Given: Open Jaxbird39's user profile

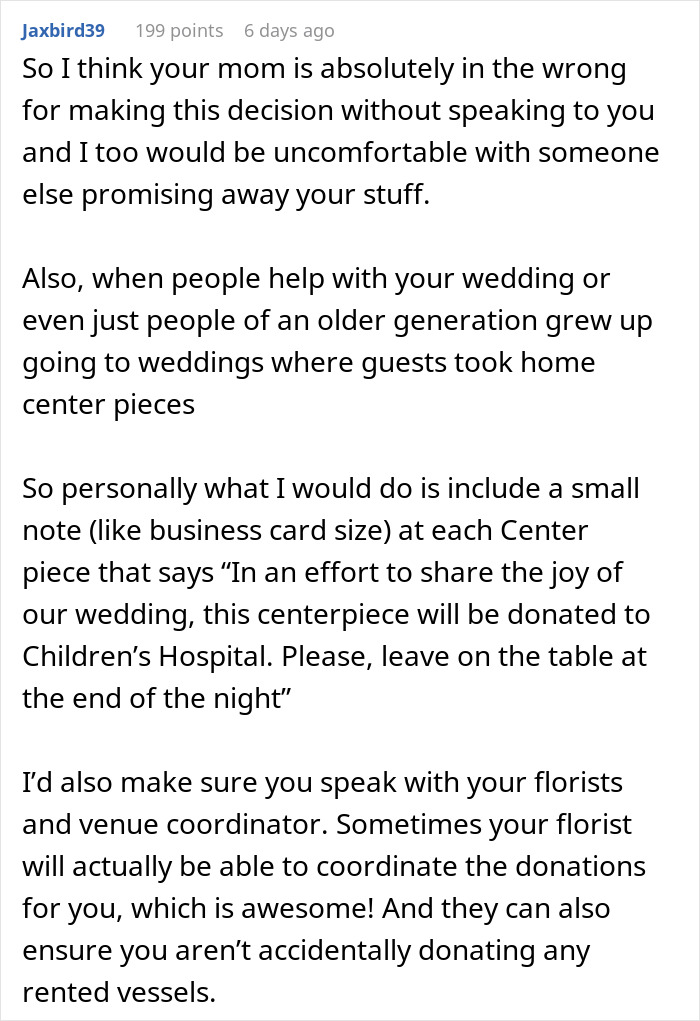Looking at the screenshot, I should [x=63, y=31].
